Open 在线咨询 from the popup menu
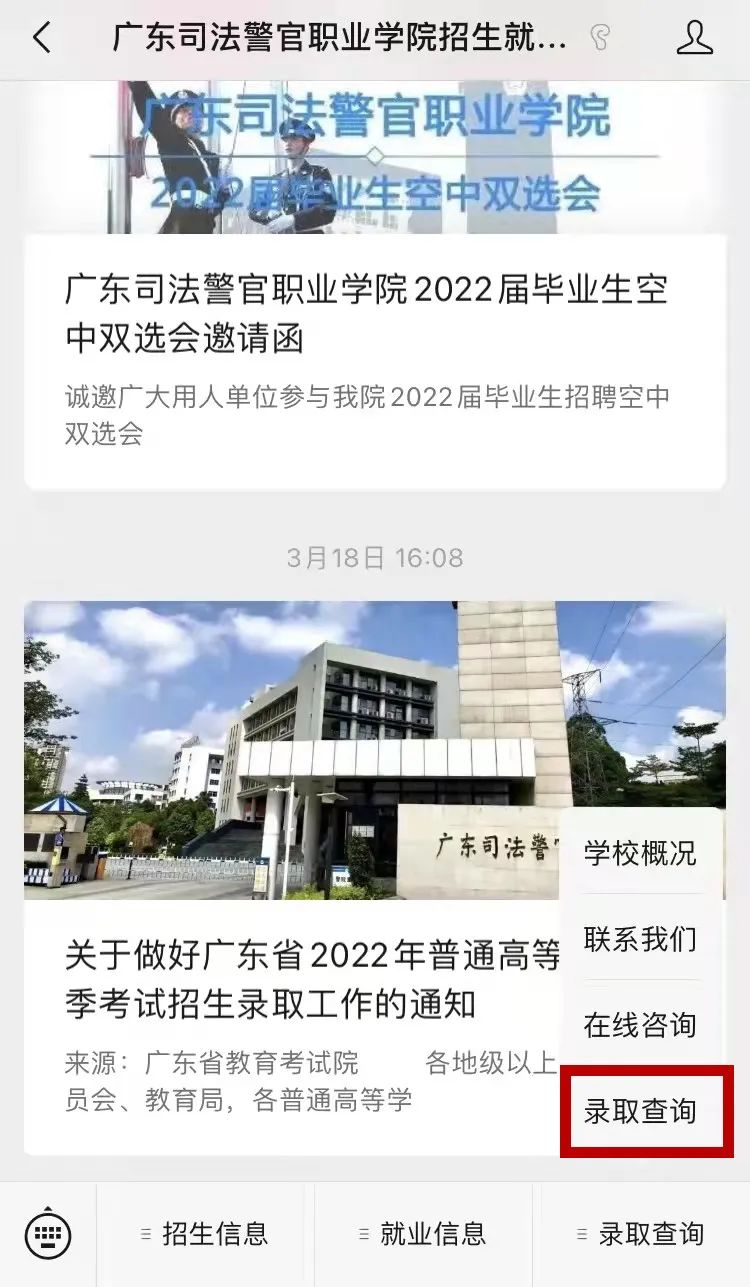750x1287 pixels. (x=640, y=1025)
